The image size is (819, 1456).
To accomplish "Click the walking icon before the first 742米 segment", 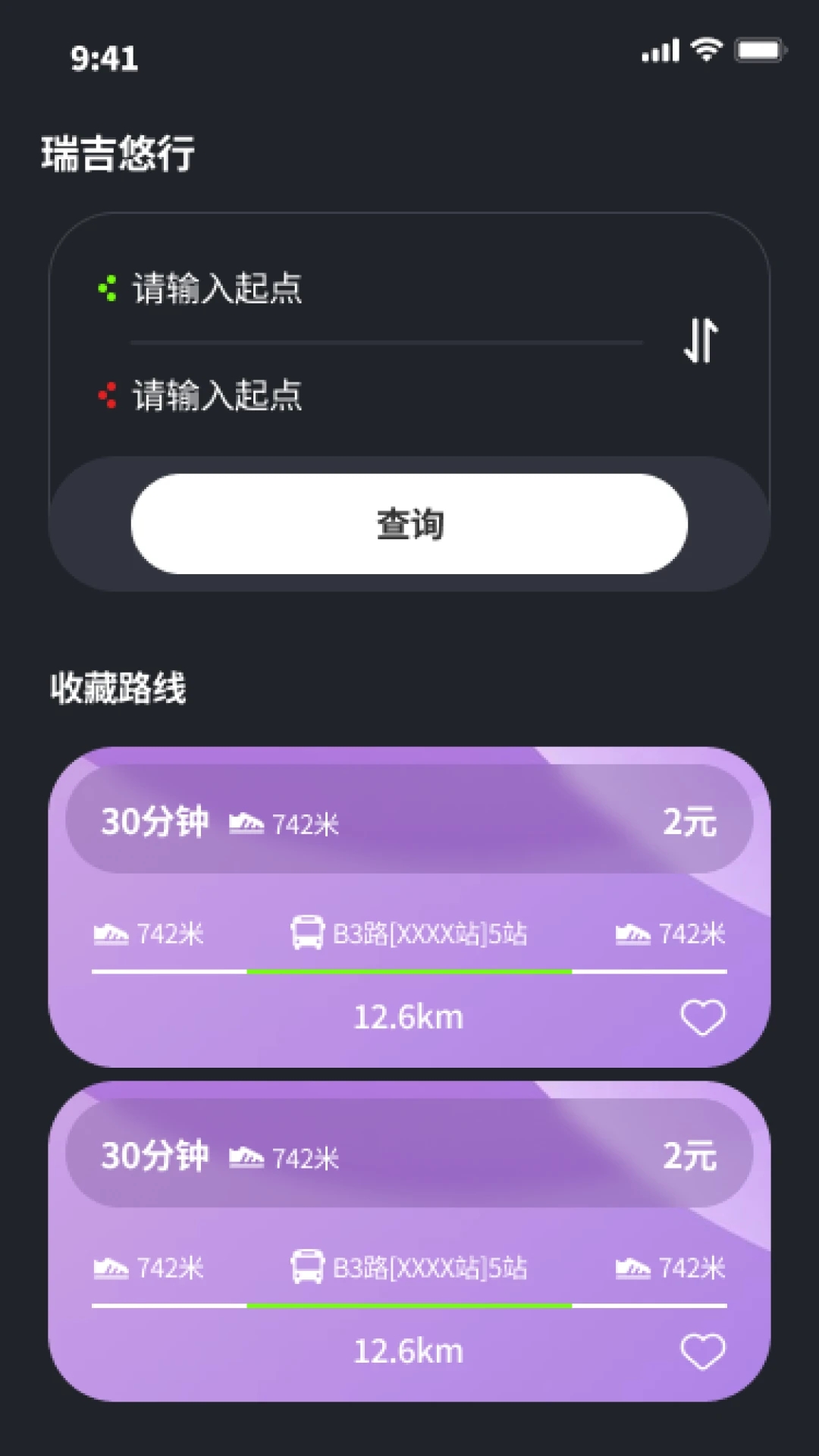I will 111,934.
